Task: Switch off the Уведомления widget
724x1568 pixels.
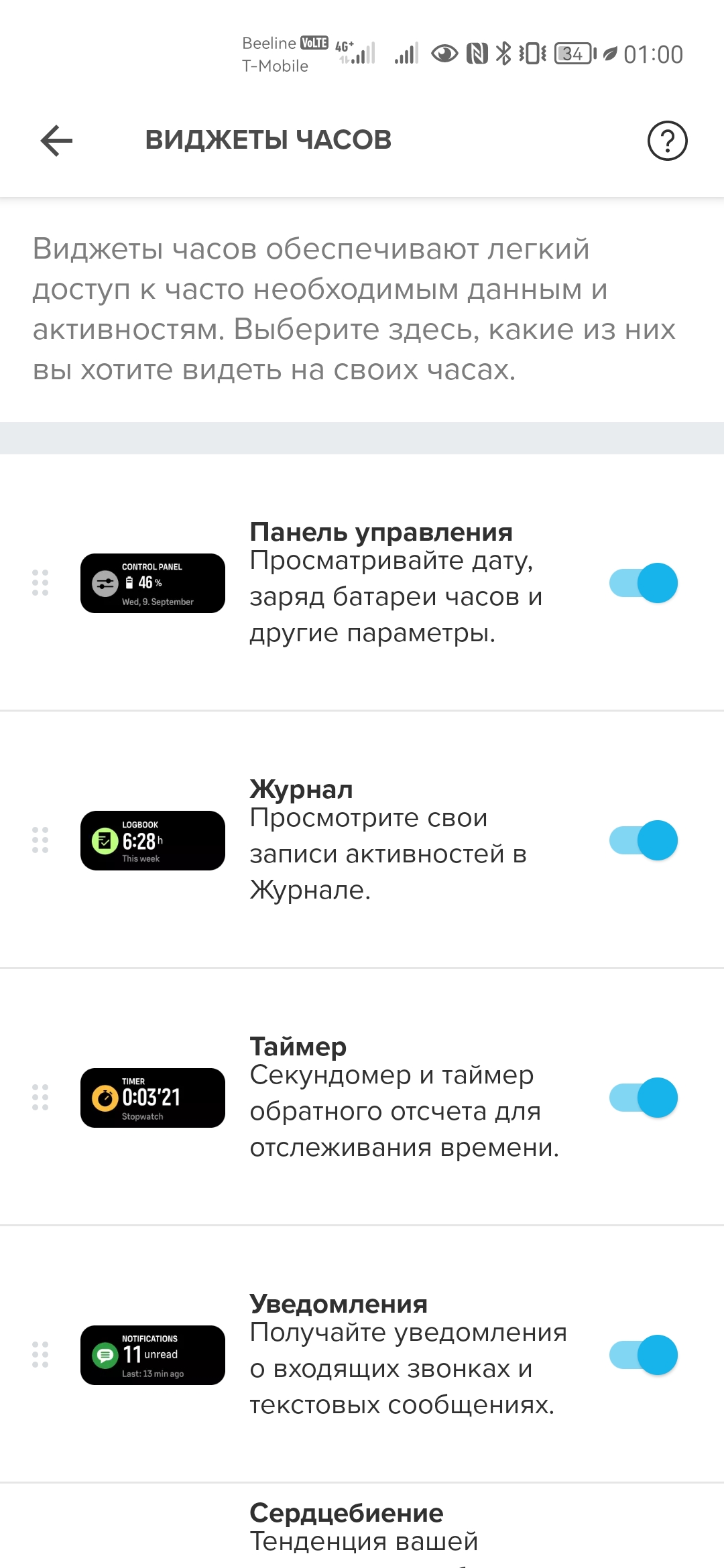Action: point(643,1355)
